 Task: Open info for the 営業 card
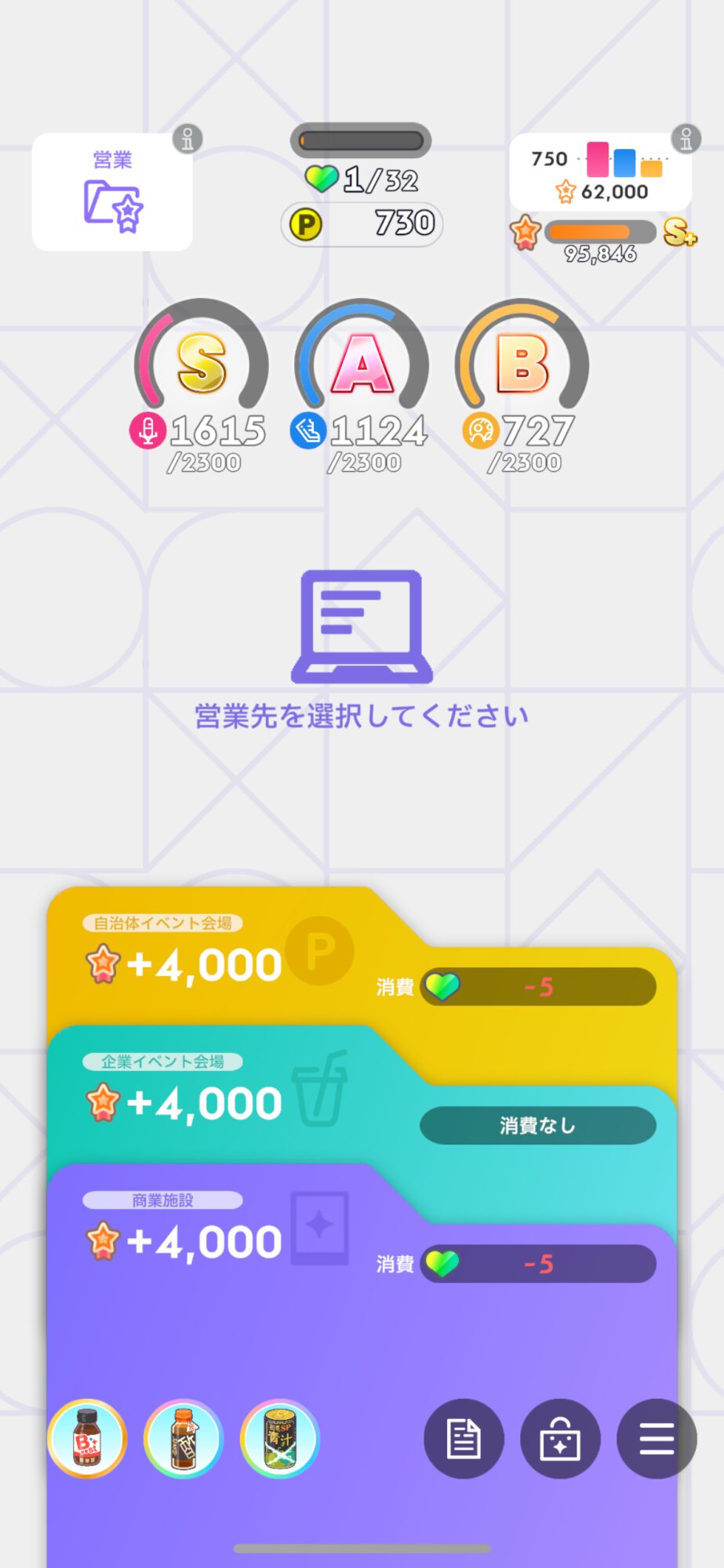pyautogui.click(x=187, y=140)
